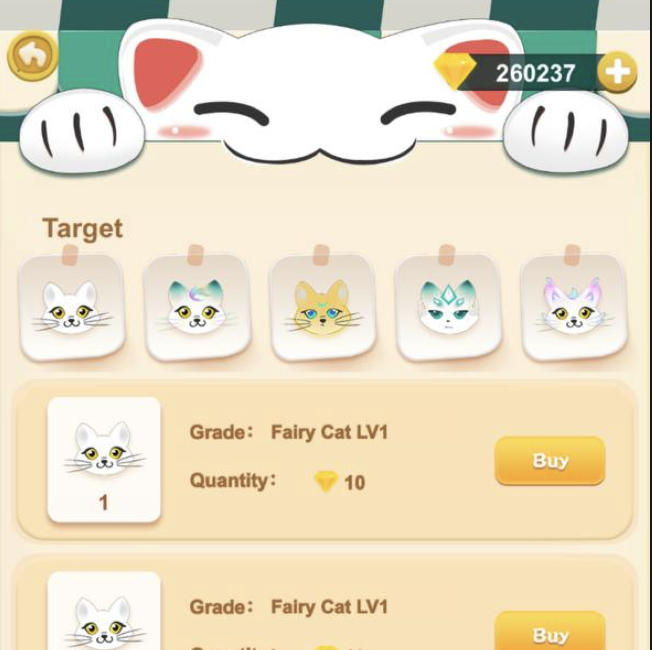
Task: Add more diamonds with the plus button
Action: click(x=616, y=72)
